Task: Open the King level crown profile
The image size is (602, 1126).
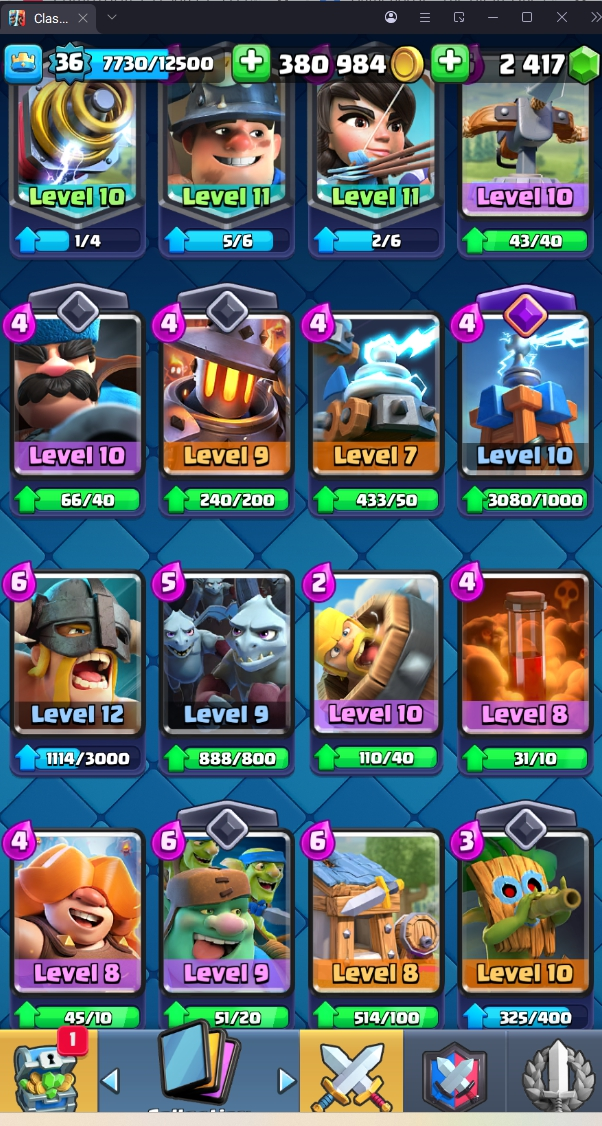Action: pos(23,64)
